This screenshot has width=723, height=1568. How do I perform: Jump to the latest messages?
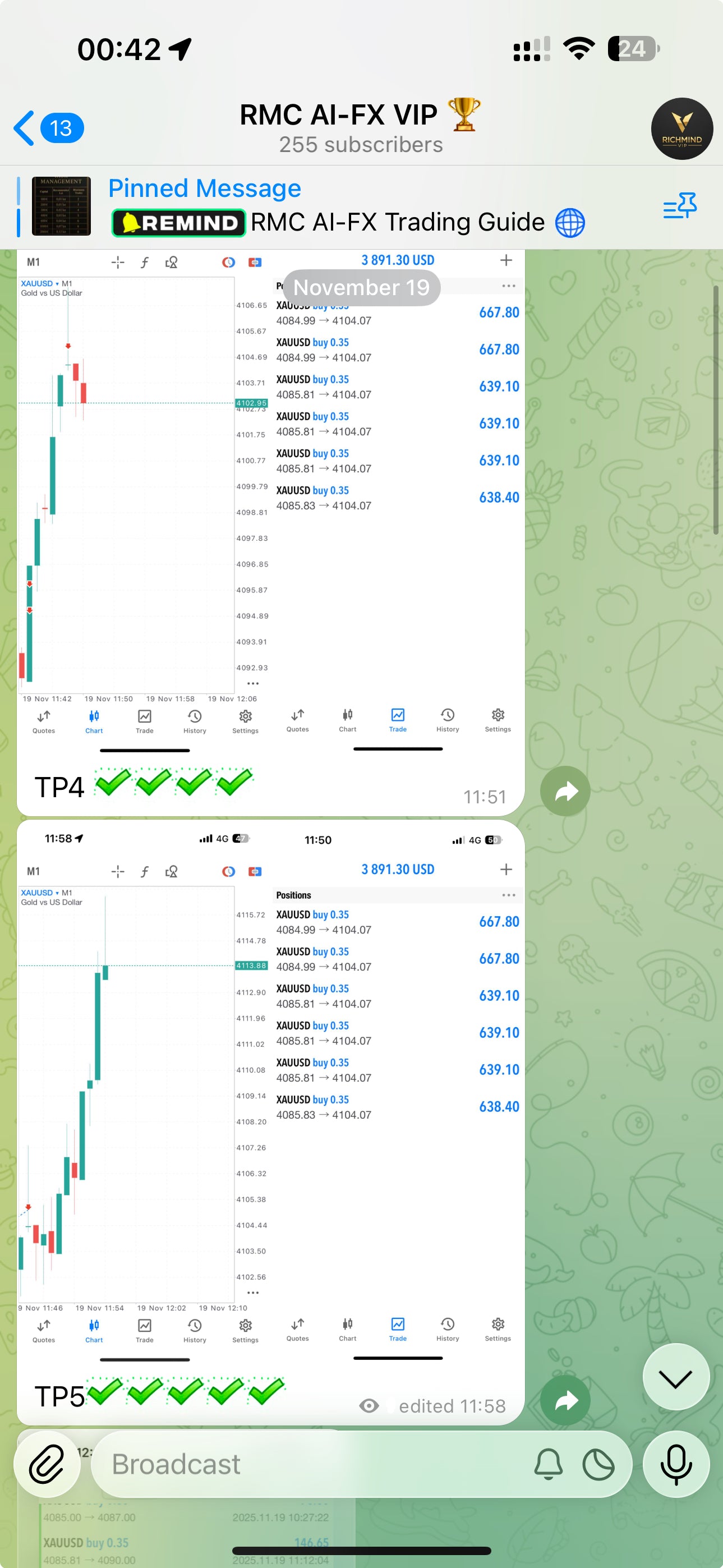[x=675, y=1376]
